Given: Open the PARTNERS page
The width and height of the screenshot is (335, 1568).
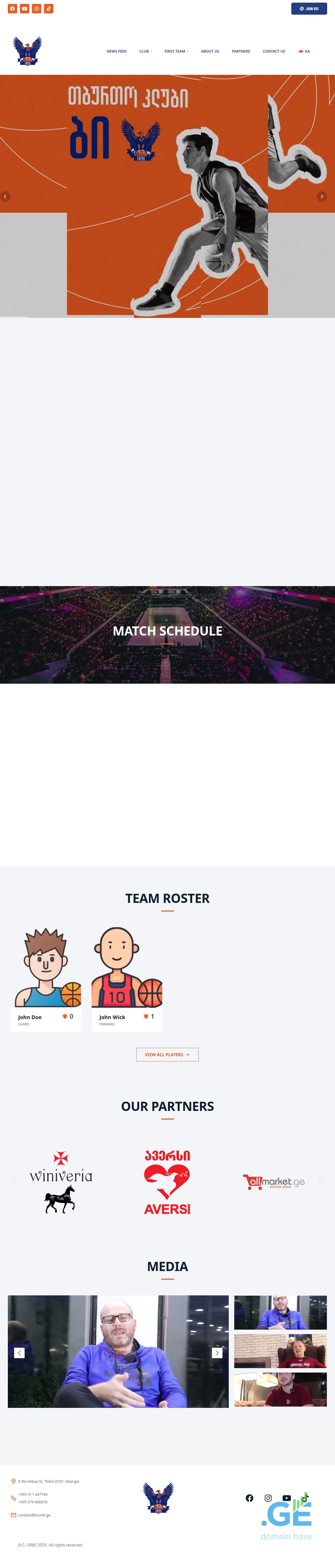Looking at the screenshot, I should point(241,51).
